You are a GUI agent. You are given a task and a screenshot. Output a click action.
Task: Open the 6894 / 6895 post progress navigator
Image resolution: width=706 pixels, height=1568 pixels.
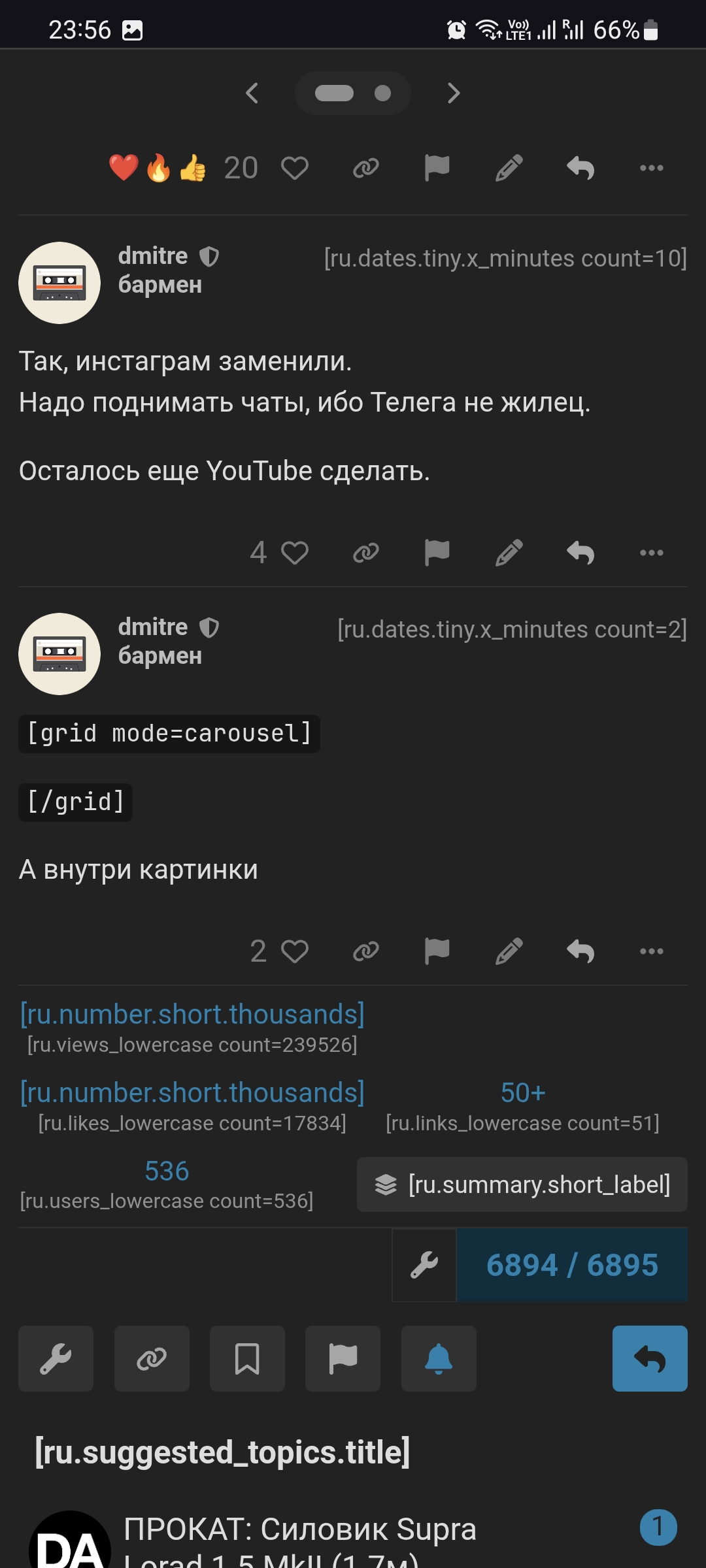click(x=571, y=1265)
